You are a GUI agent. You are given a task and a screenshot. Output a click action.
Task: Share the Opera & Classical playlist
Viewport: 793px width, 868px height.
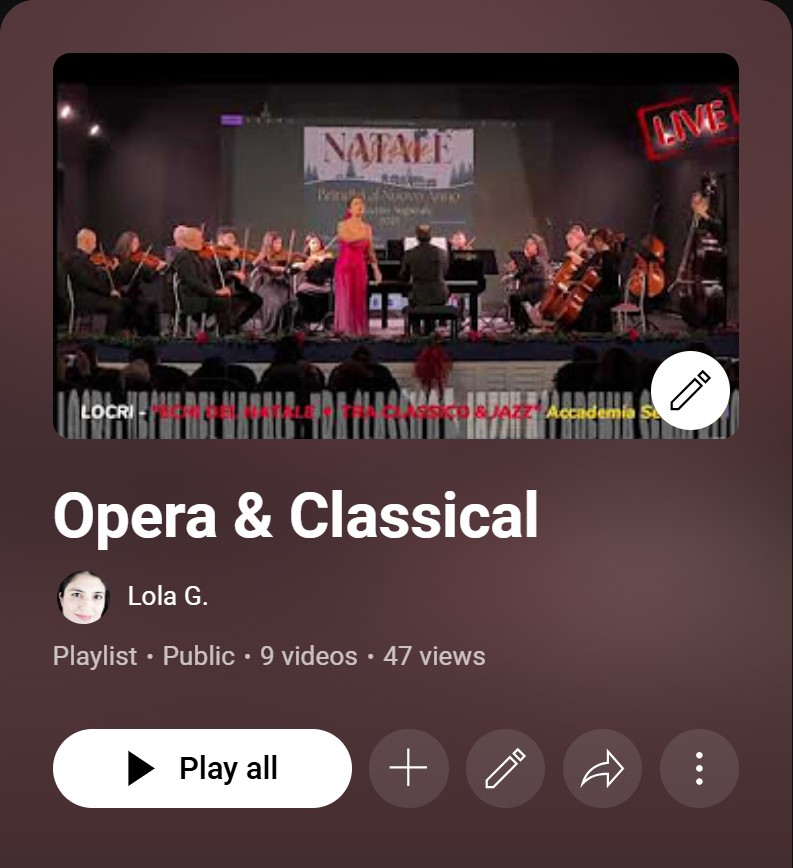pyautogui.click(x=602, y=768)
